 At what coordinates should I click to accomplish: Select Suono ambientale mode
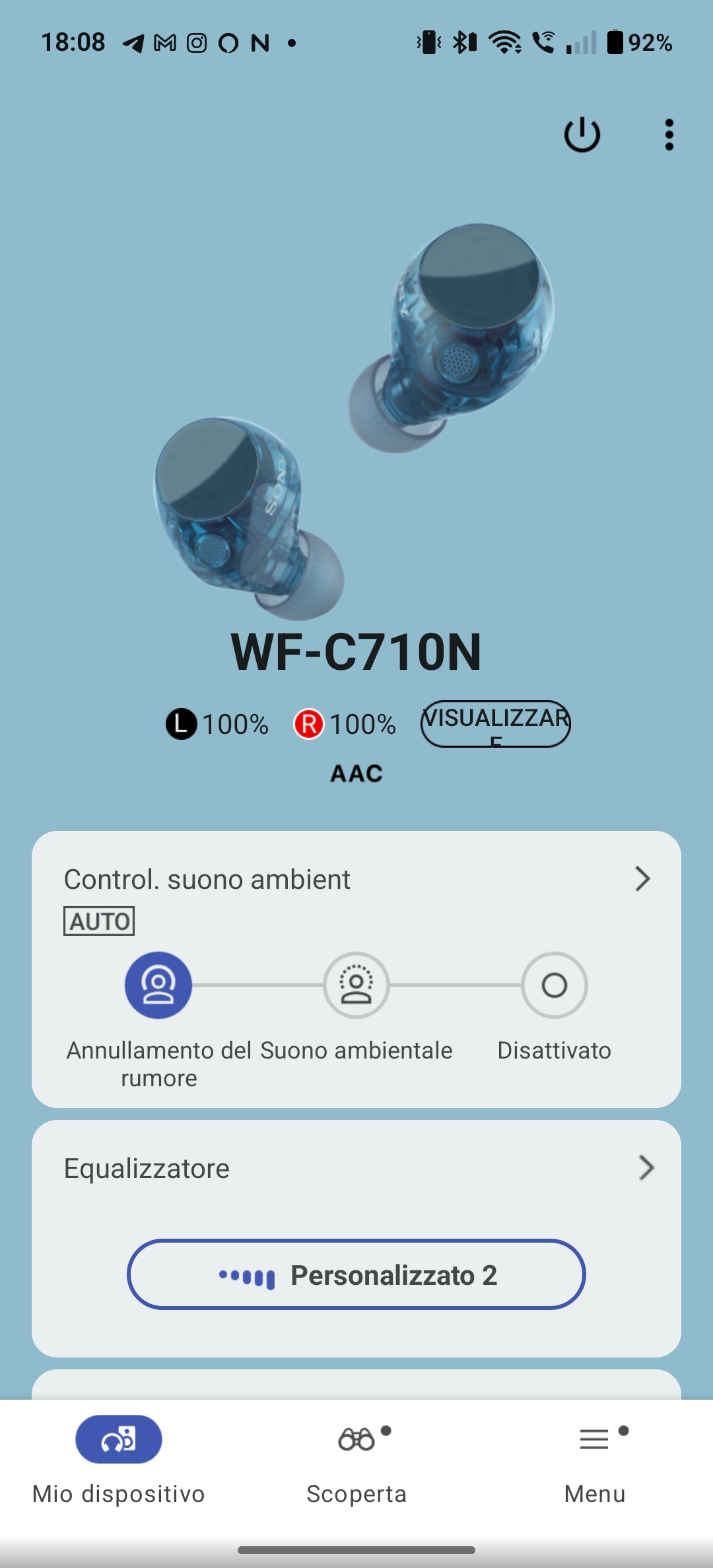pyautogui.click(x=356, y=985)
